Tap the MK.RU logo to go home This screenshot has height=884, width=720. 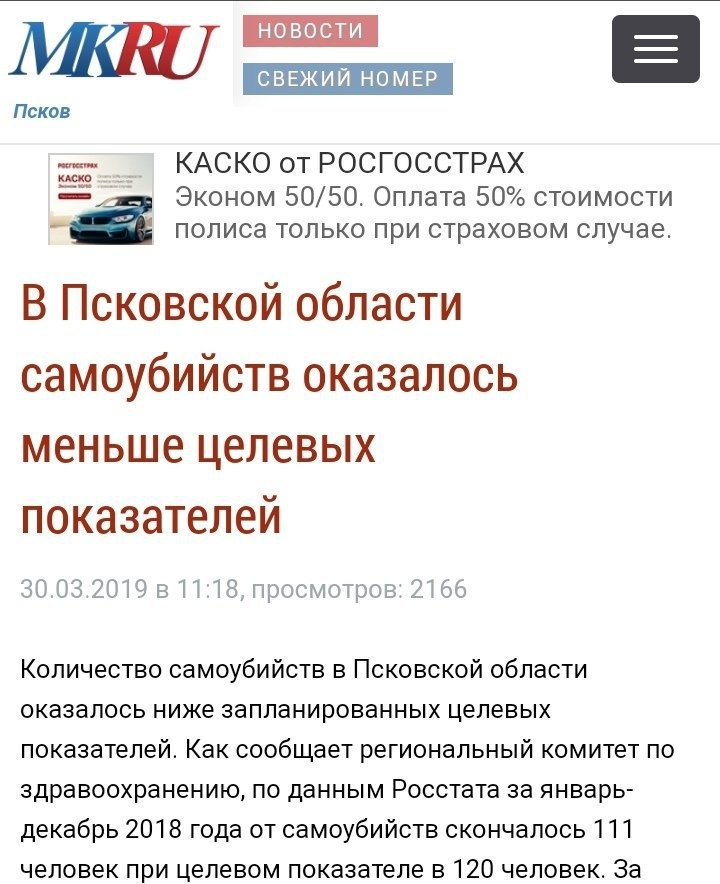tap(113, 52)
